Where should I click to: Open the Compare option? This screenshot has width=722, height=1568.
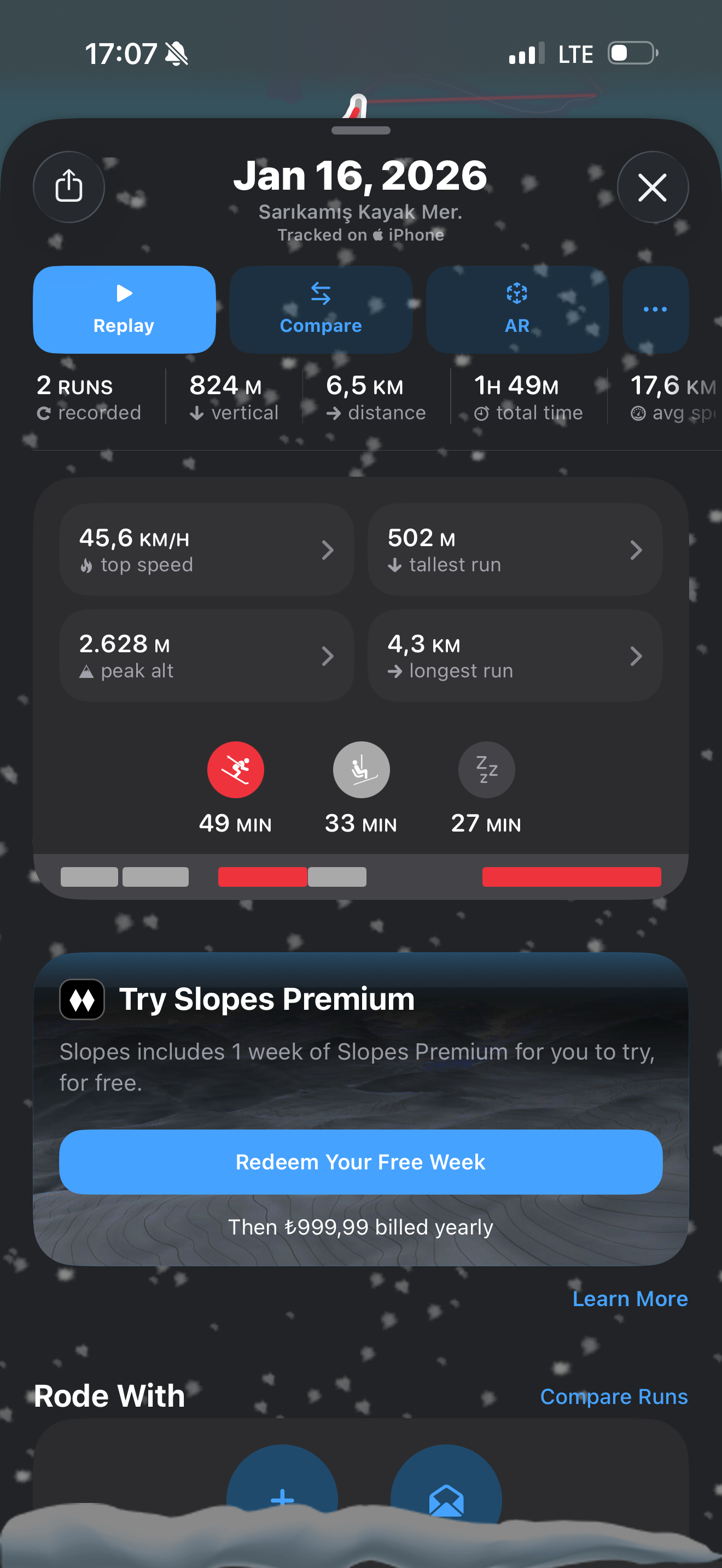[x=321, y=309]
